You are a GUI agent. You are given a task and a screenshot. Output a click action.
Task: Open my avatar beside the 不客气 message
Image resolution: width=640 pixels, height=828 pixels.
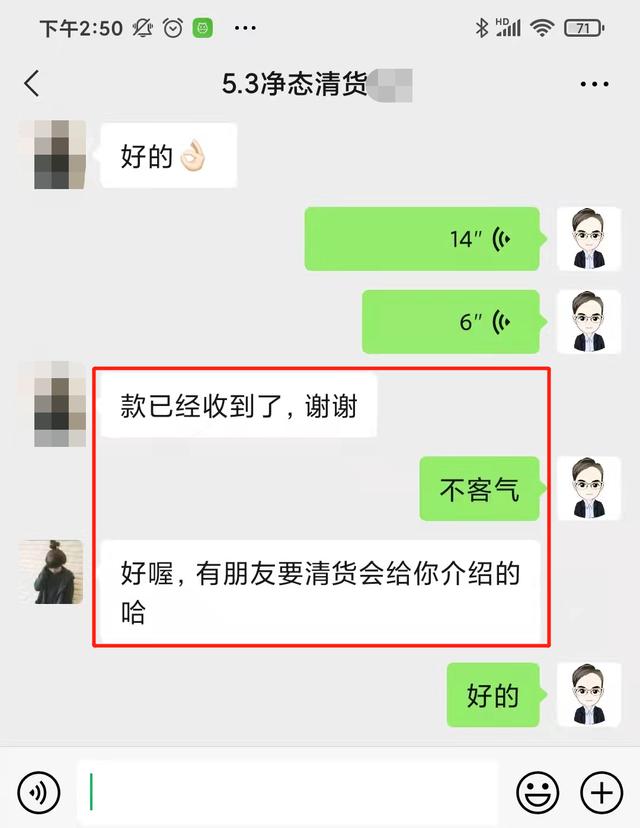pos(582,488)
